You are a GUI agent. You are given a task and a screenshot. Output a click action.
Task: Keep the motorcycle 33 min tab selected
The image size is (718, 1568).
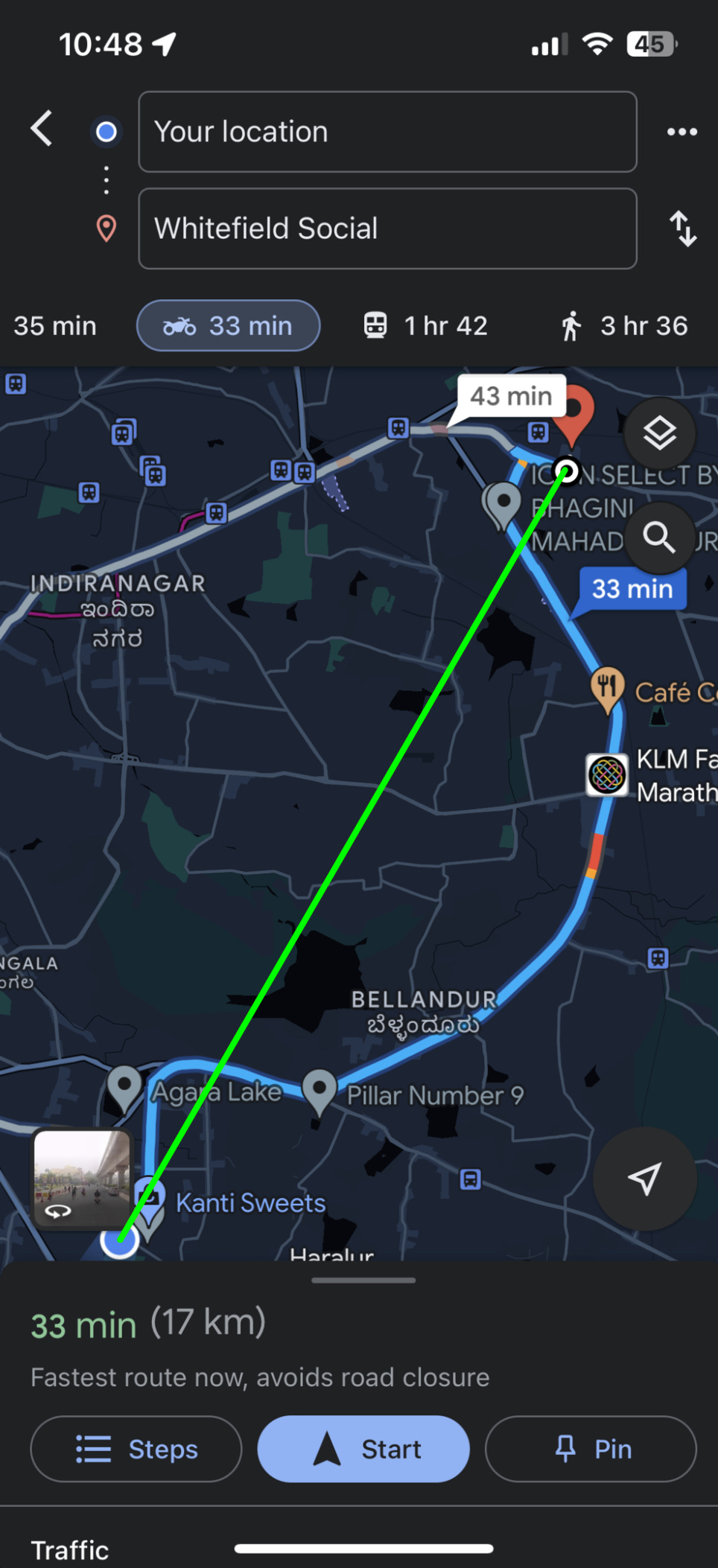coord(228,325)
